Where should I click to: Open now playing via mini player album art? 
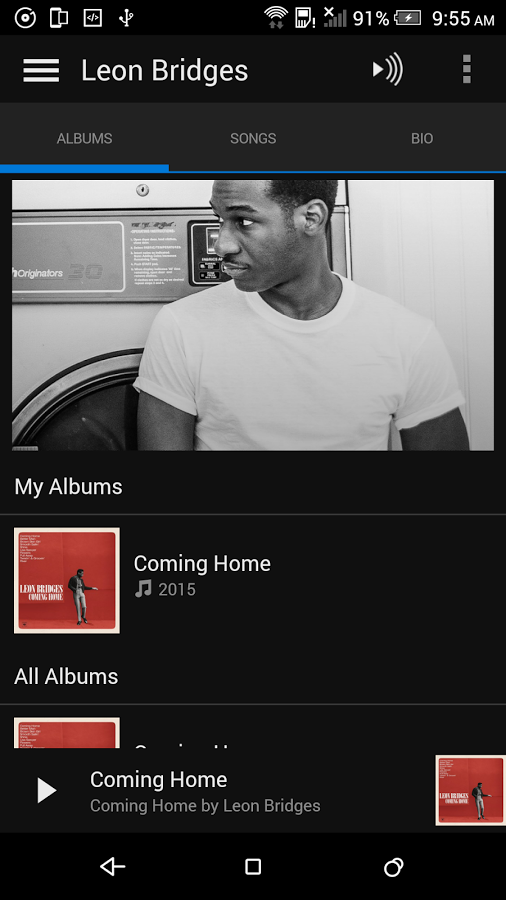pos(470,790)
